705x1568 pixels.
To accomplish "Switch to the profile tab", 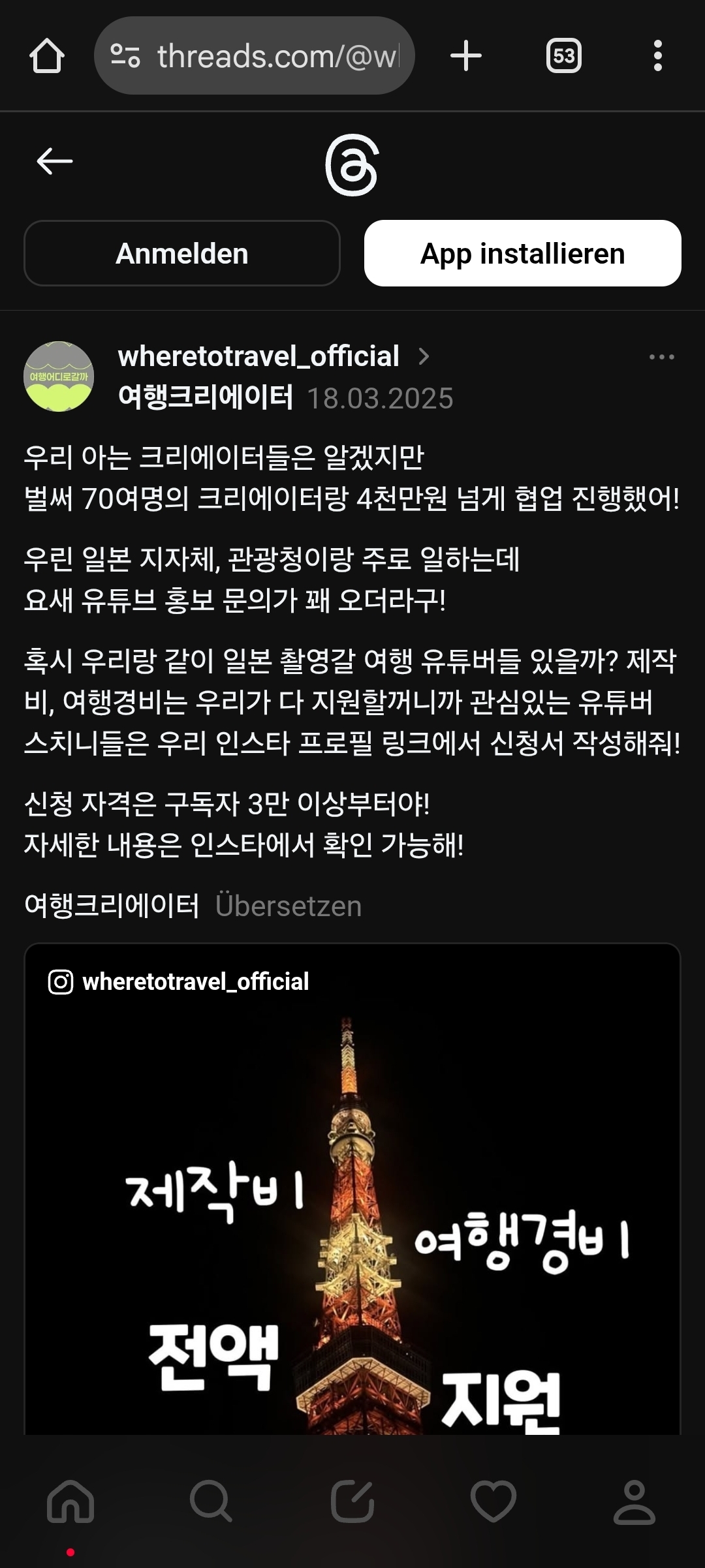I will tap(634, 1501).
